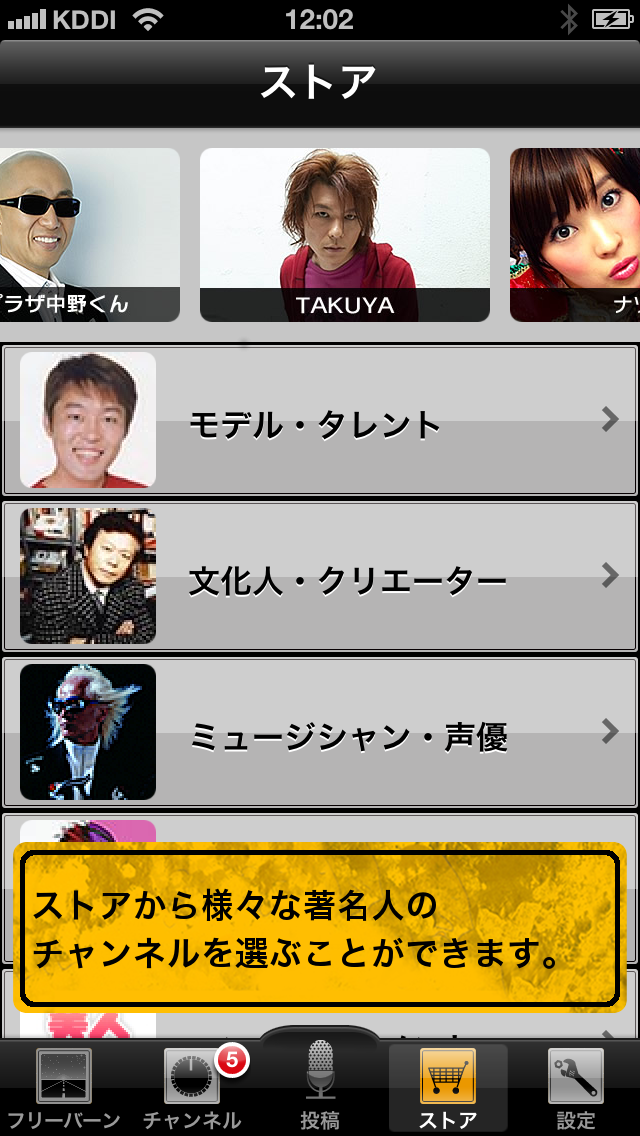Switch to the フリーバーン tab

(64, 1089)
